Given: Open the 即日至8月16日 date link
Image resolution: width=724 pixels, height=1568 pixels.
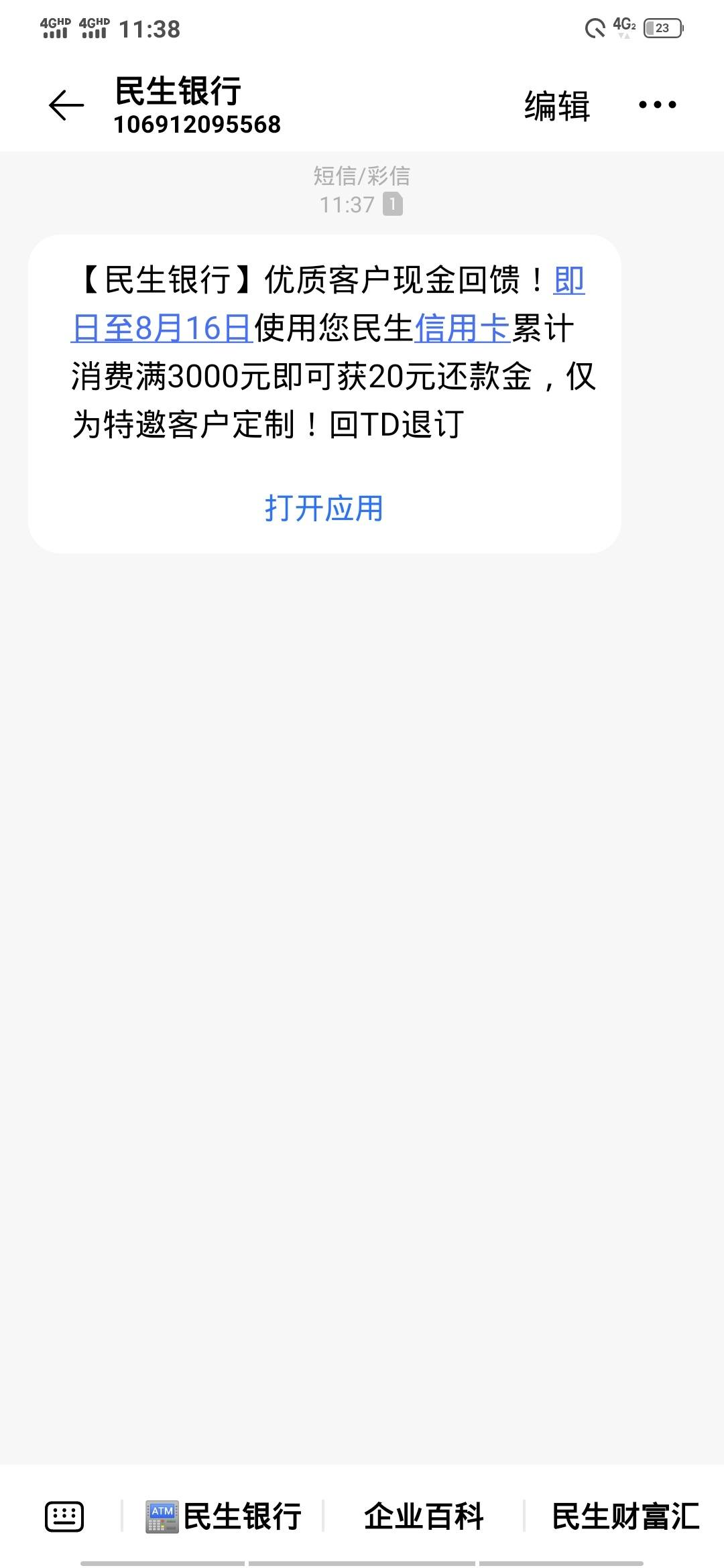Looking at the screenshot, I should click(161, 328).
